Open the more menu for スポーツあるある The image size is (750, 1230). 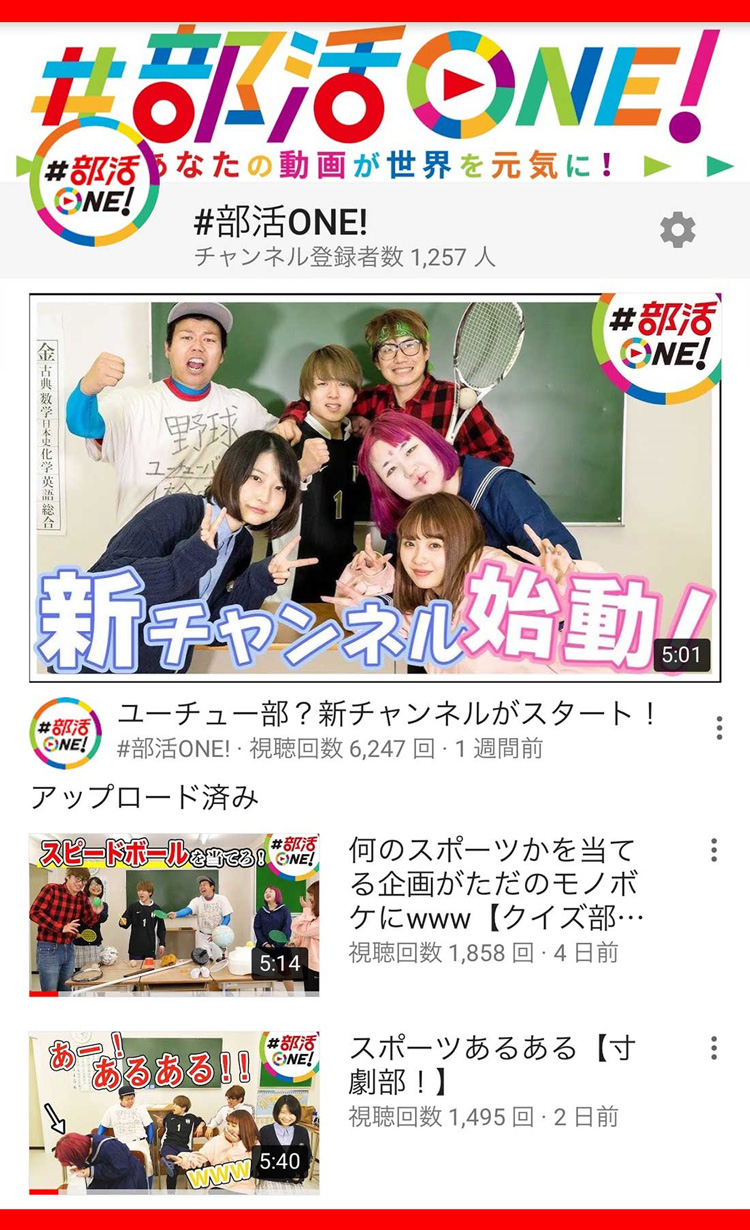click(713, 1048)
